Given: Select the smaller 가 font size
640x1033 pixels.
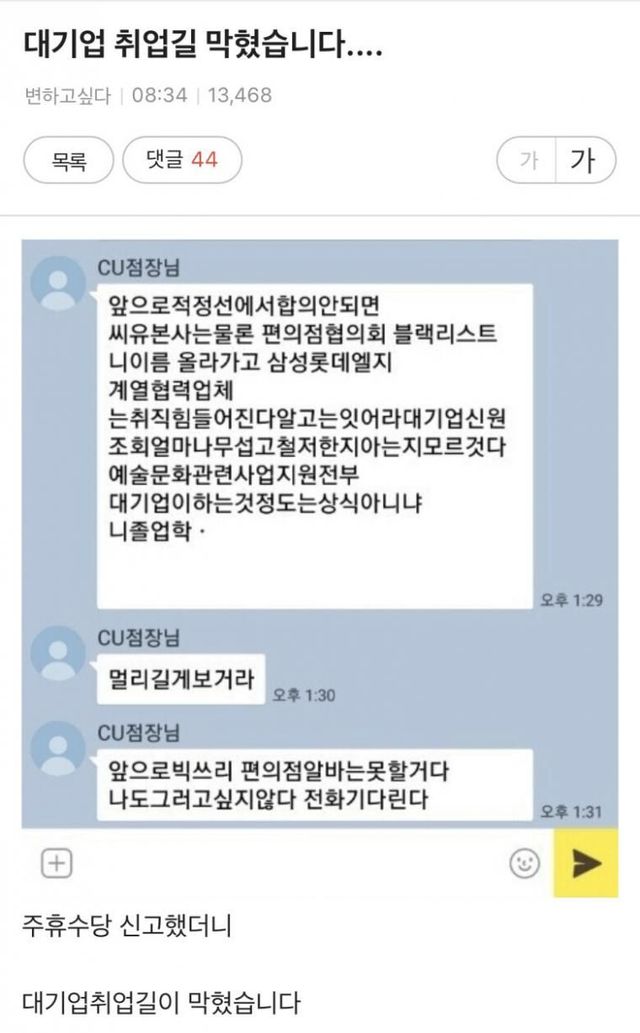Looking at the screenshot, I should click(x=529, y=160).
